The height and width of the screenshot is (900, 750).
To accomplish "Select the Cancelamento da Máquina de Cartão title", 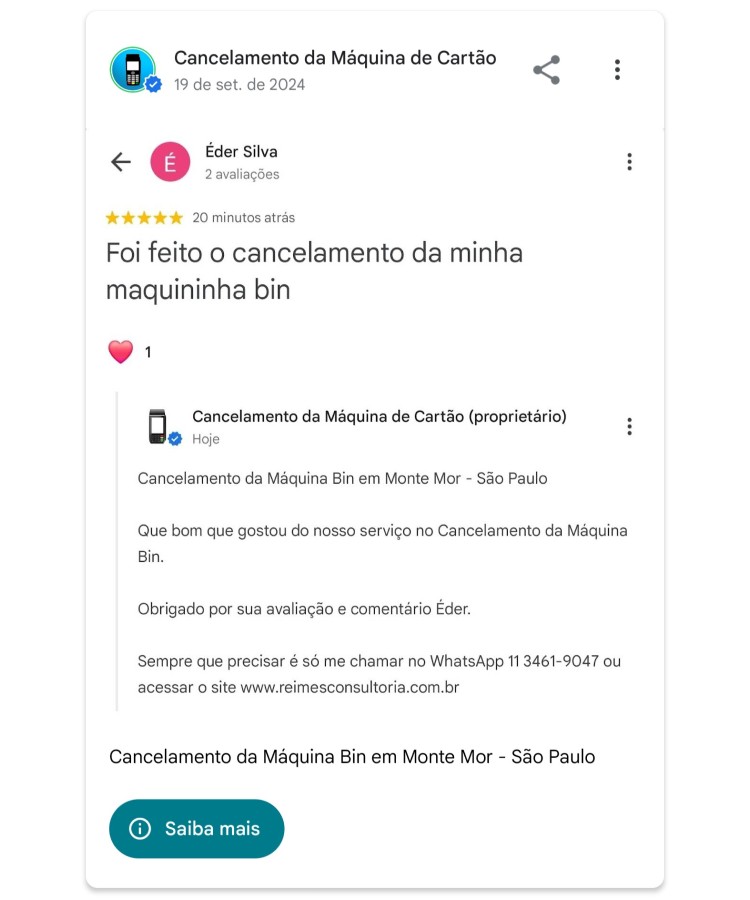I will 335,58.
